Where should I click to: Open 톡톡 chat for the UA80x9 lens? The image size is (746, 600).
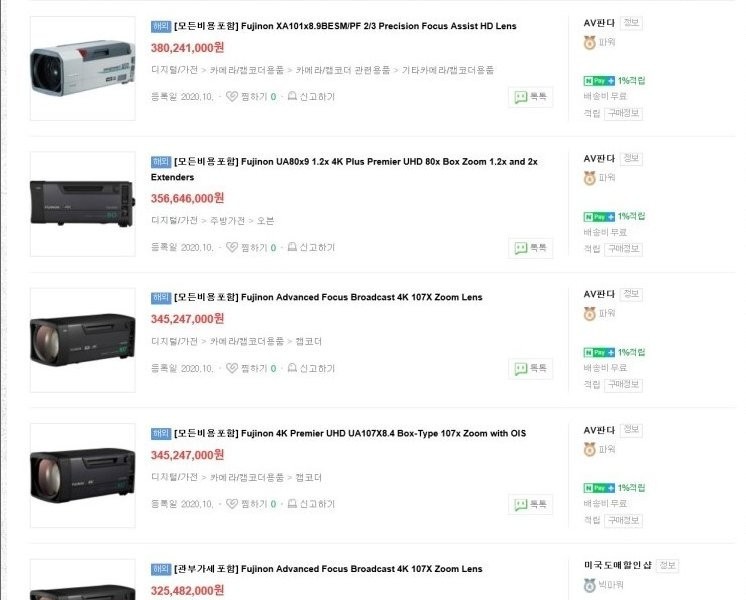[532, 247]
